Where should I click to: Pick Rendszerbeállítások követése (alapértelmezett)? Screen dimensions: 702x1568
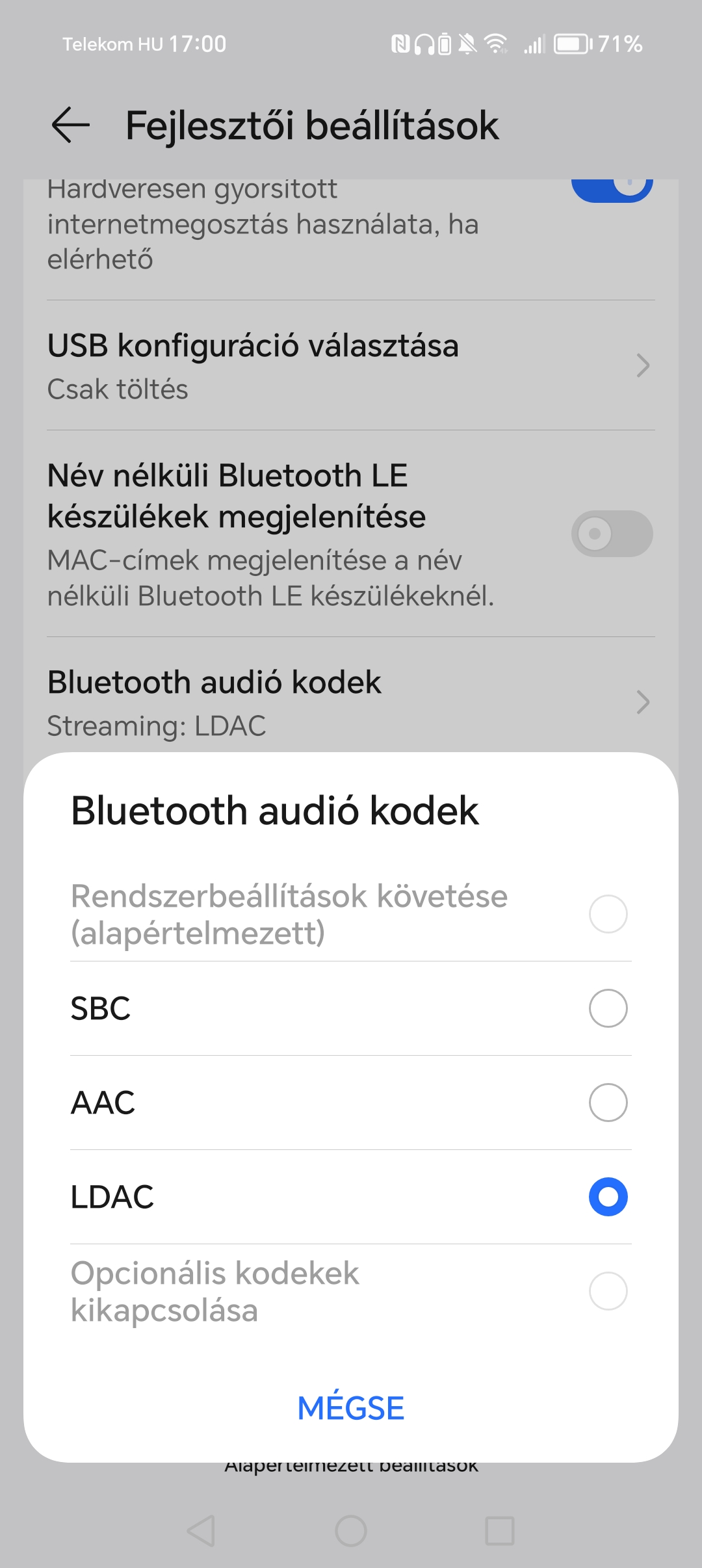[x=351, y=914]
